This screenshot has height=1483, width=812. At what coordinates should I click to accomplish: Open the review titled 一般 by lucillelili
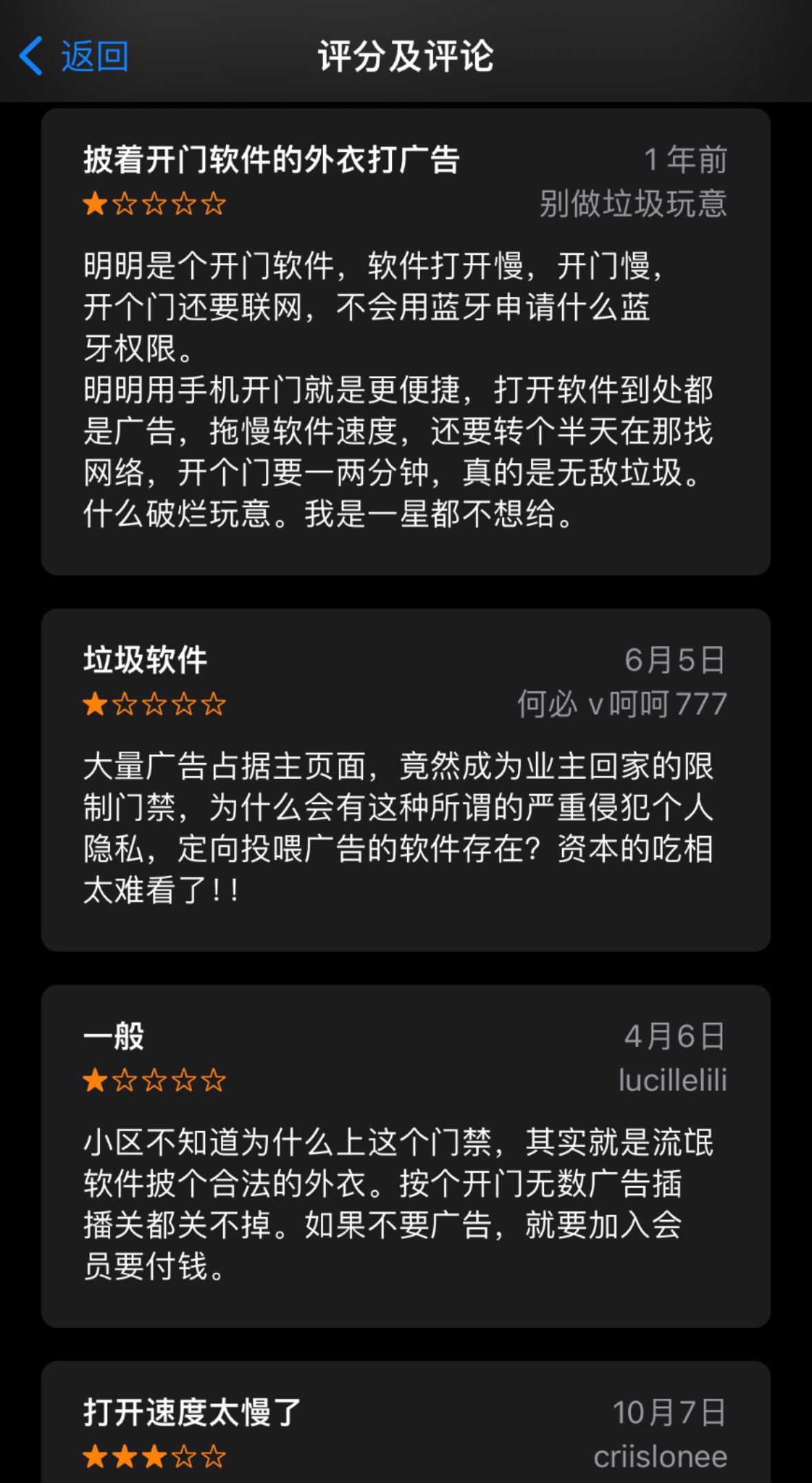(406, 1156)
